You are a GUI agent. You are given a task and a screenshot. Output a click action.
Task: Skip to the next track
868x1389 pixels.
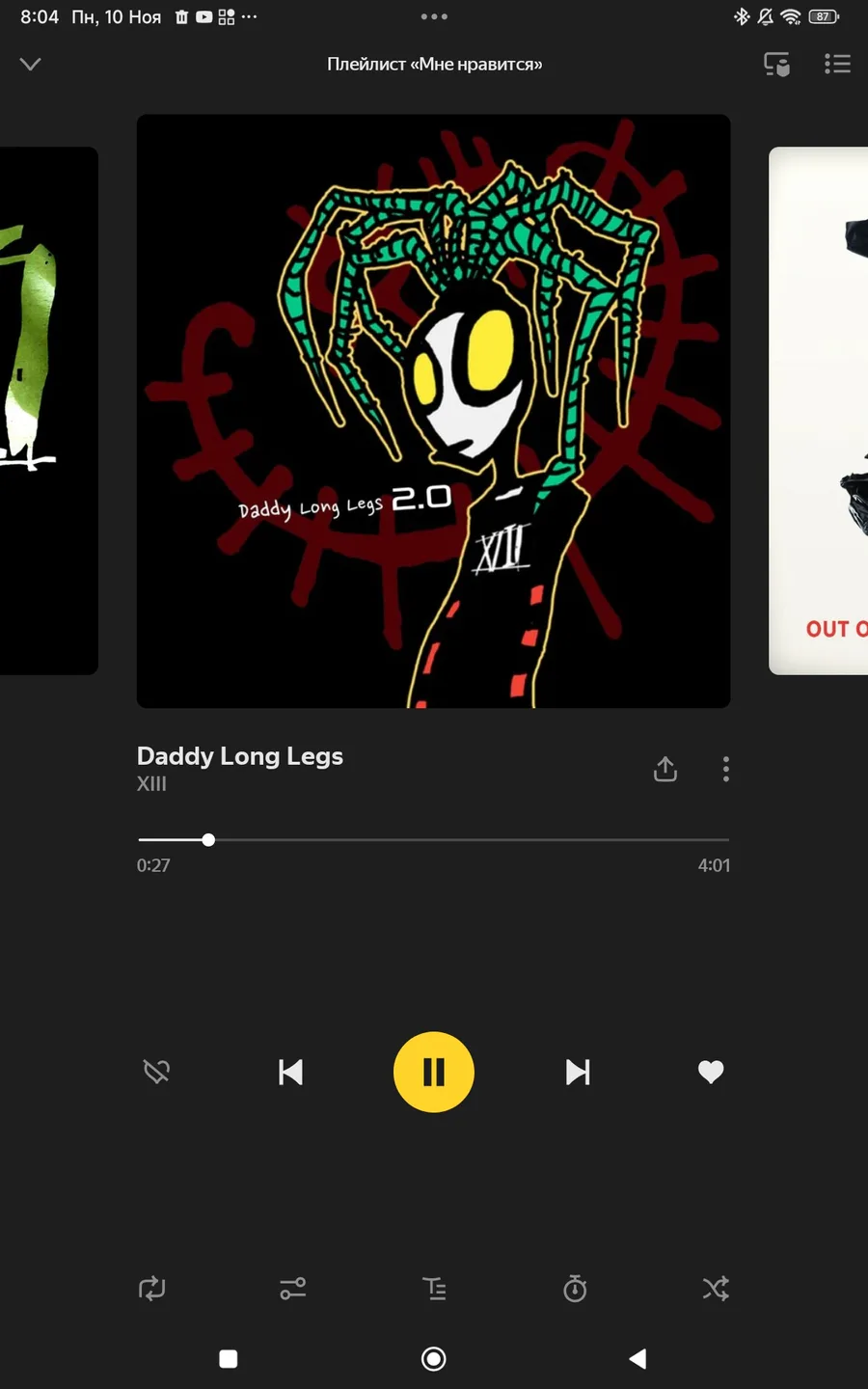point(578,1072)
